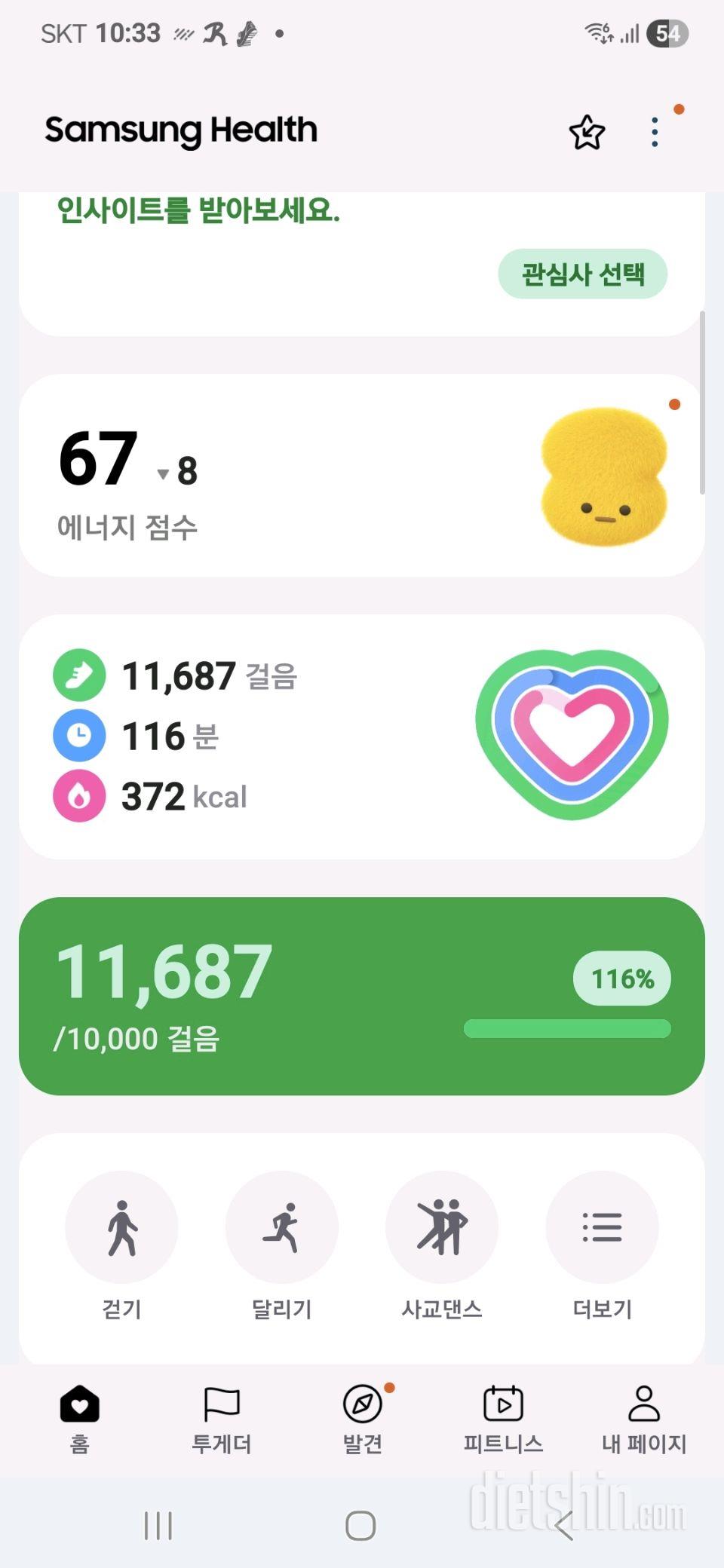Start the social dance (사교댄스) activity

pyautogui.click(x=442, y=1227)
